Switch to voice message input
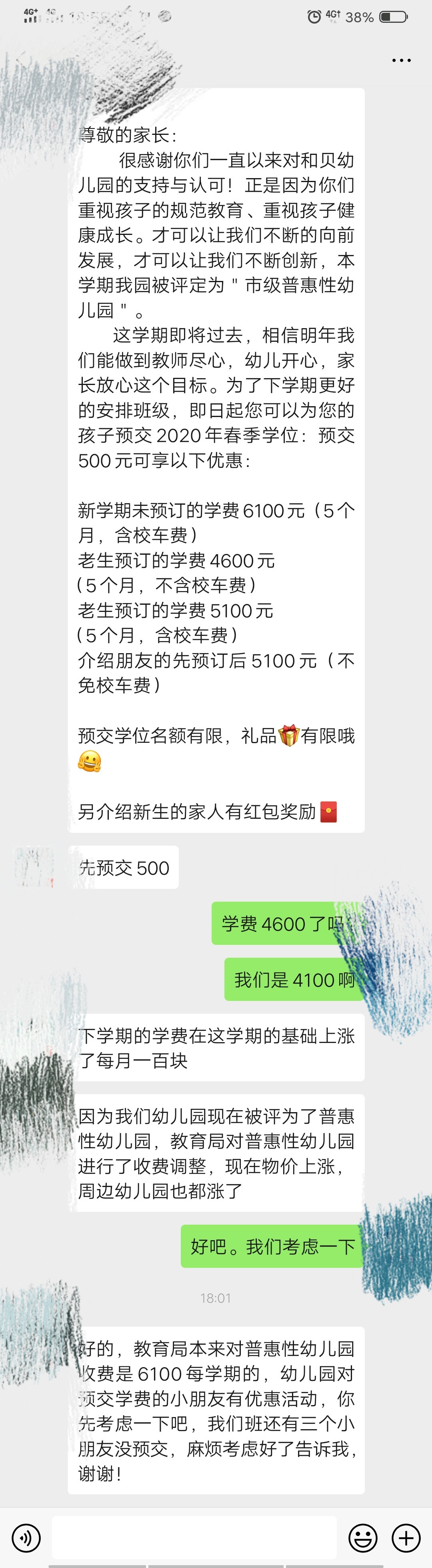 click(x=26, y=1538)
